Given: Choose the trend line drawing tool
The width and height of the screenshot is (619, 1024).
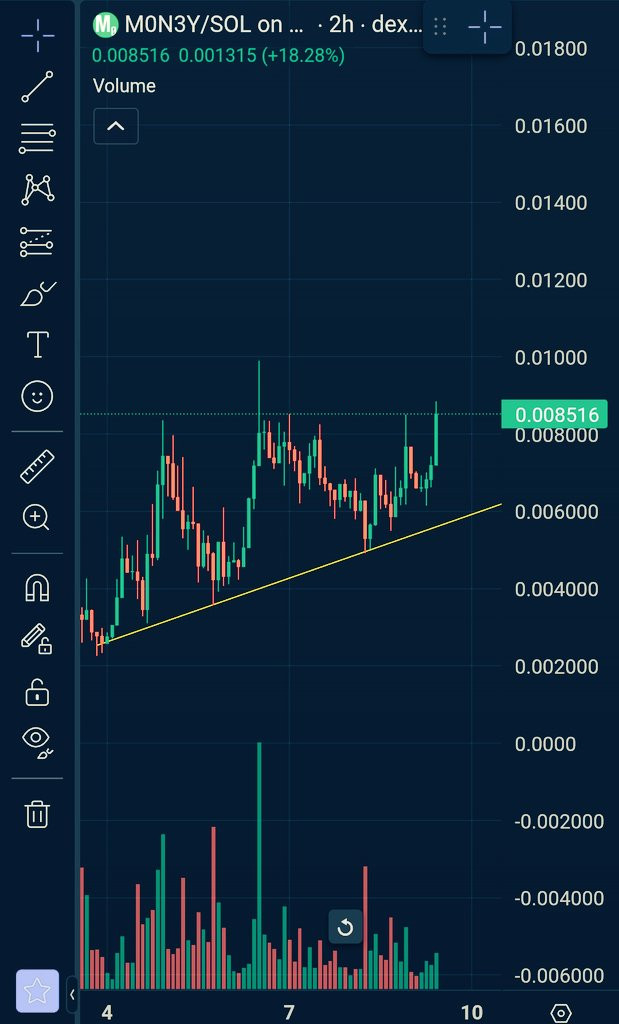Looking at the screenshot, I should tap(37, 87).
